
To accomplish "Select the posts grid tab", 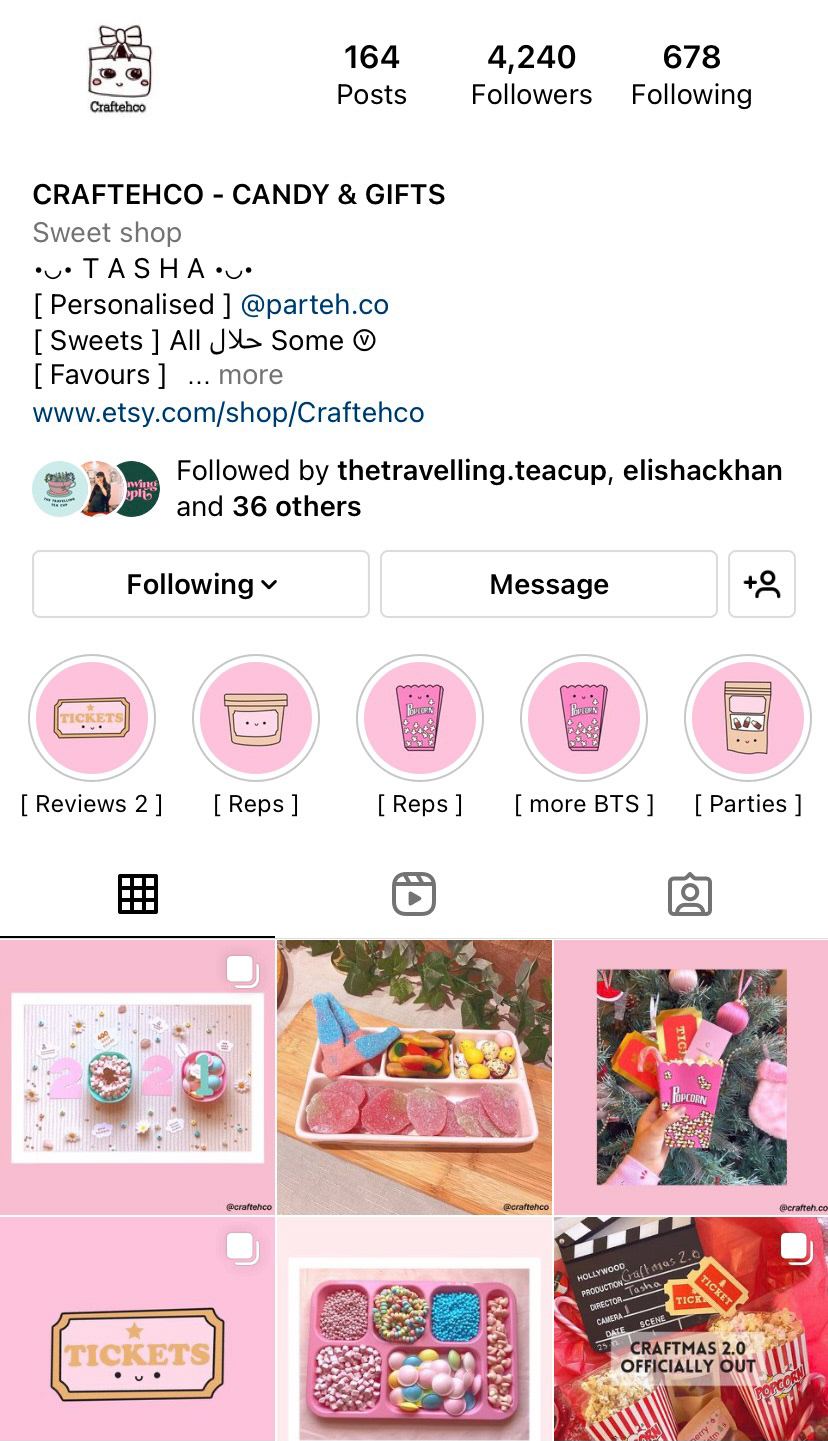I will [x=138, y=894].
